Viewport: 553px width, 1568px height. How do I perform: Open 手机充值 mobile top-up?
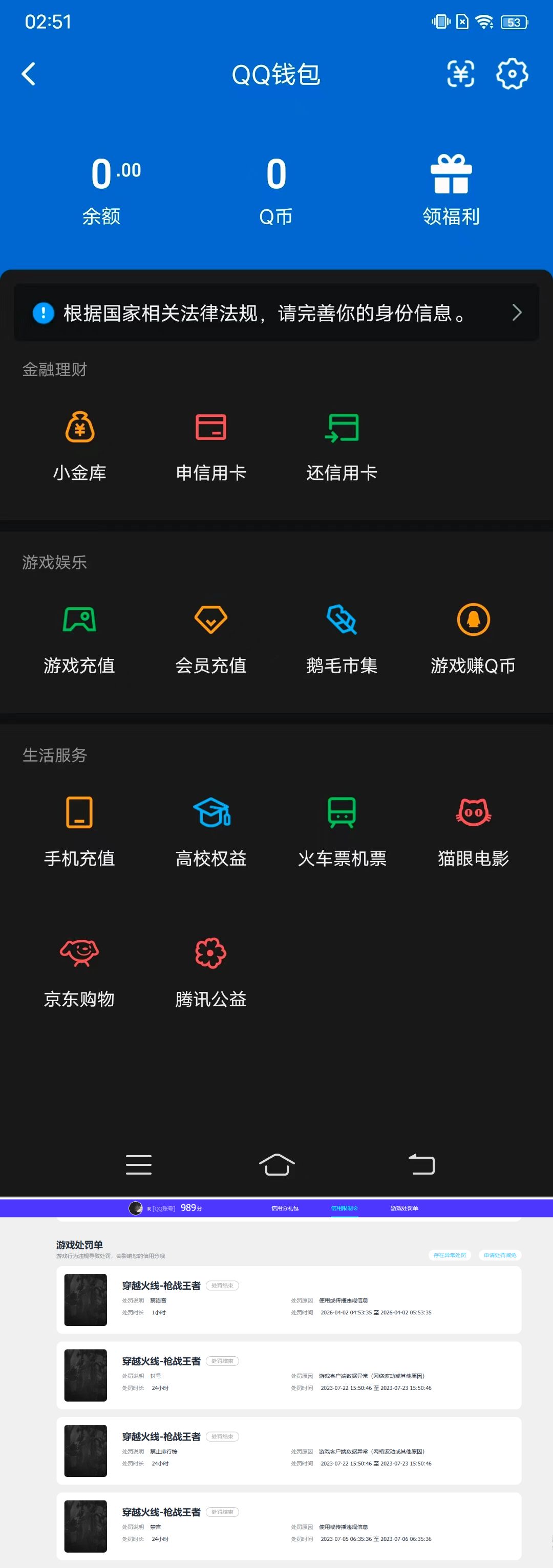[80, 831]
